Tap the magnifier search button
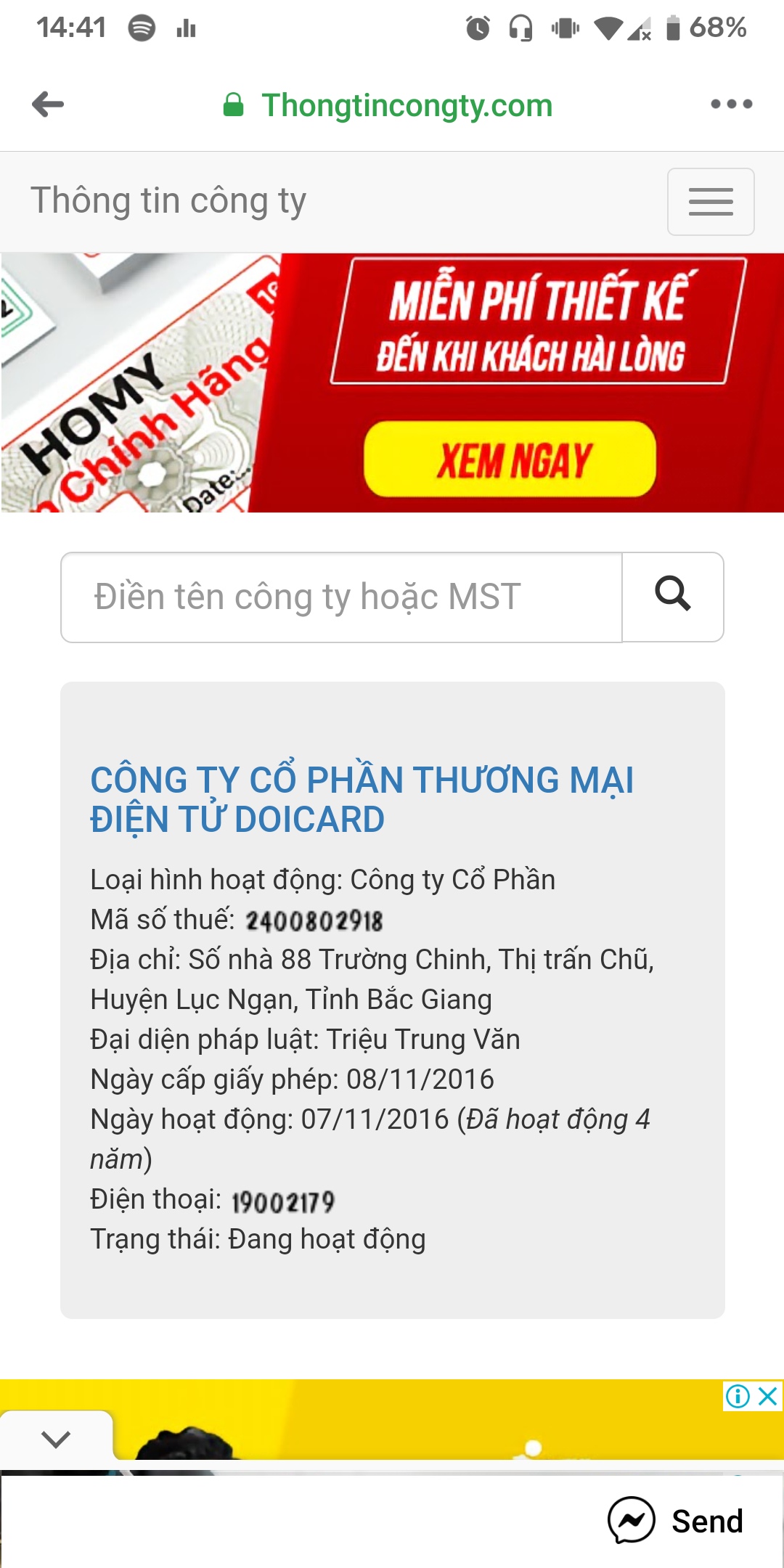This screenshot has width=784, height=1568. click(673, 596)
